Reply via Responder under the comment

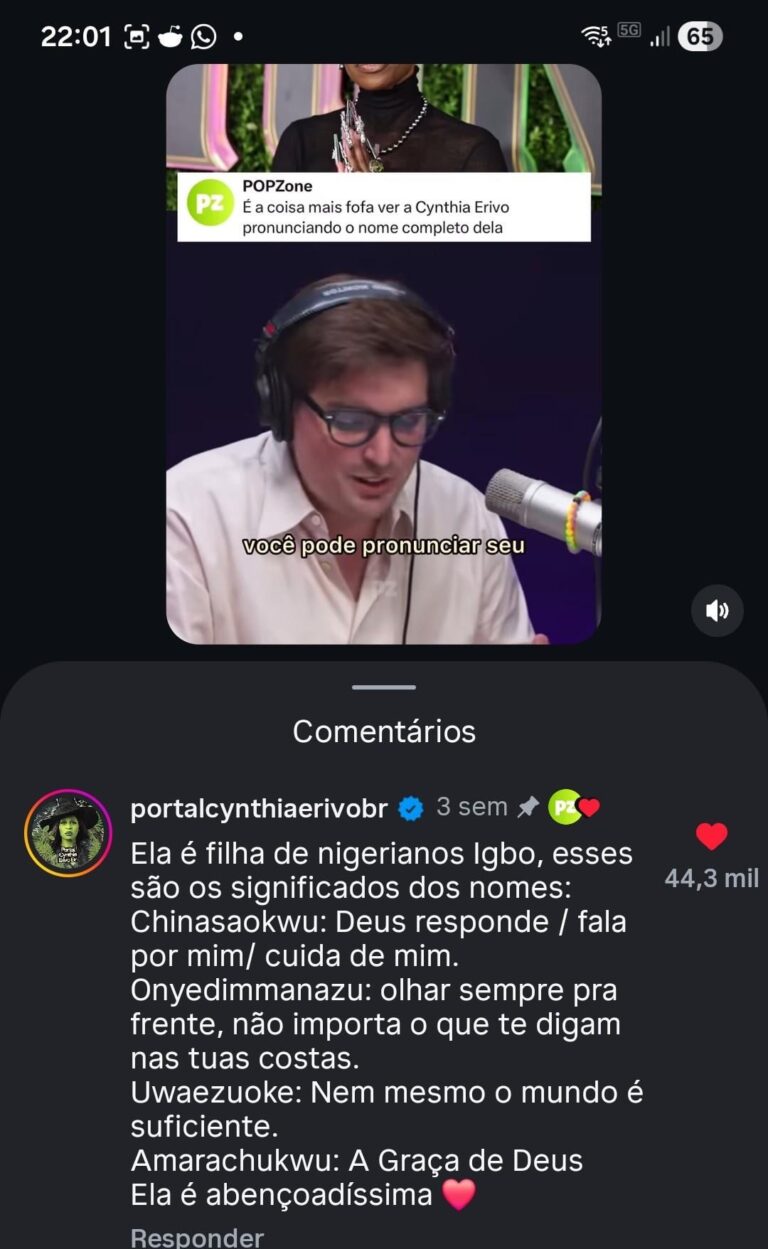pos(197,1237)
